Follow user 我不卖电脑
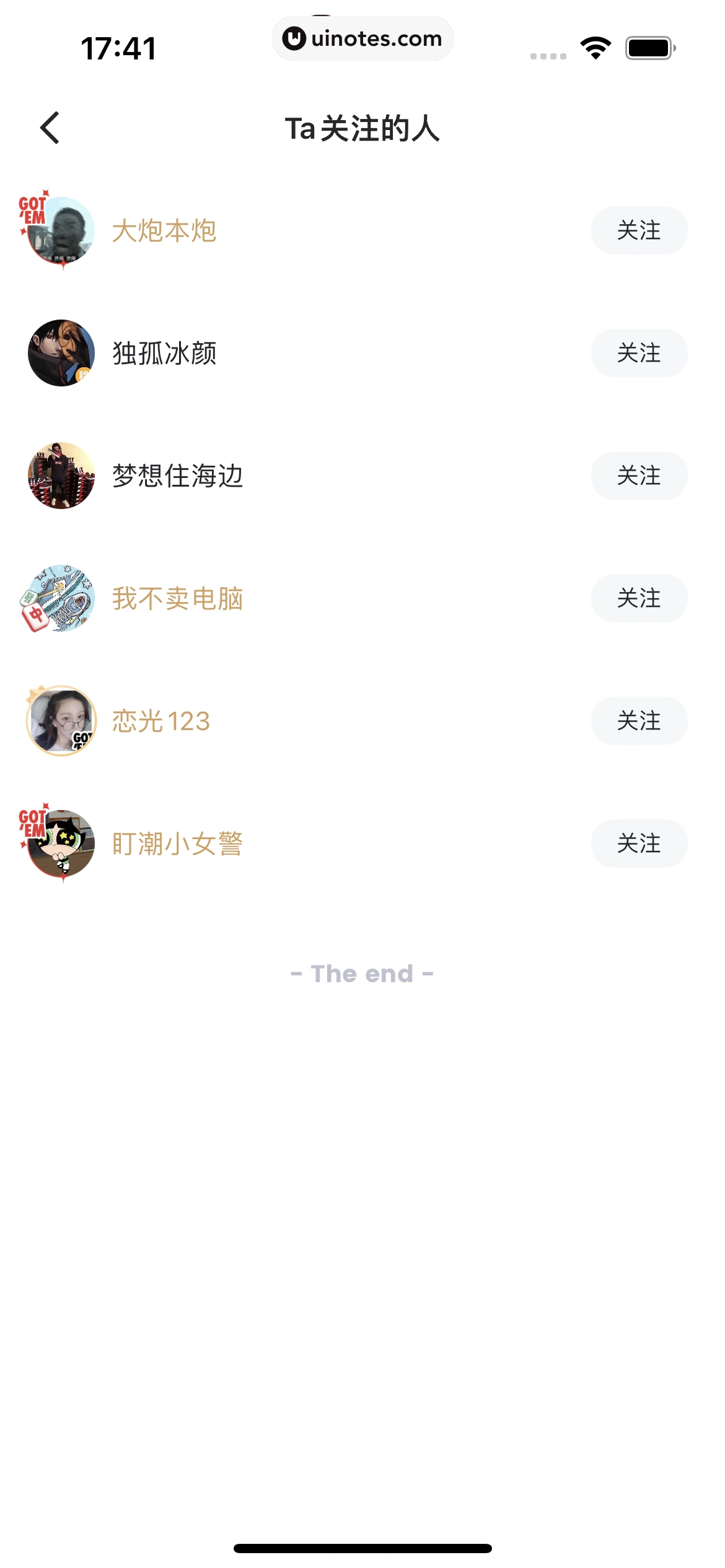 point(638,598)
